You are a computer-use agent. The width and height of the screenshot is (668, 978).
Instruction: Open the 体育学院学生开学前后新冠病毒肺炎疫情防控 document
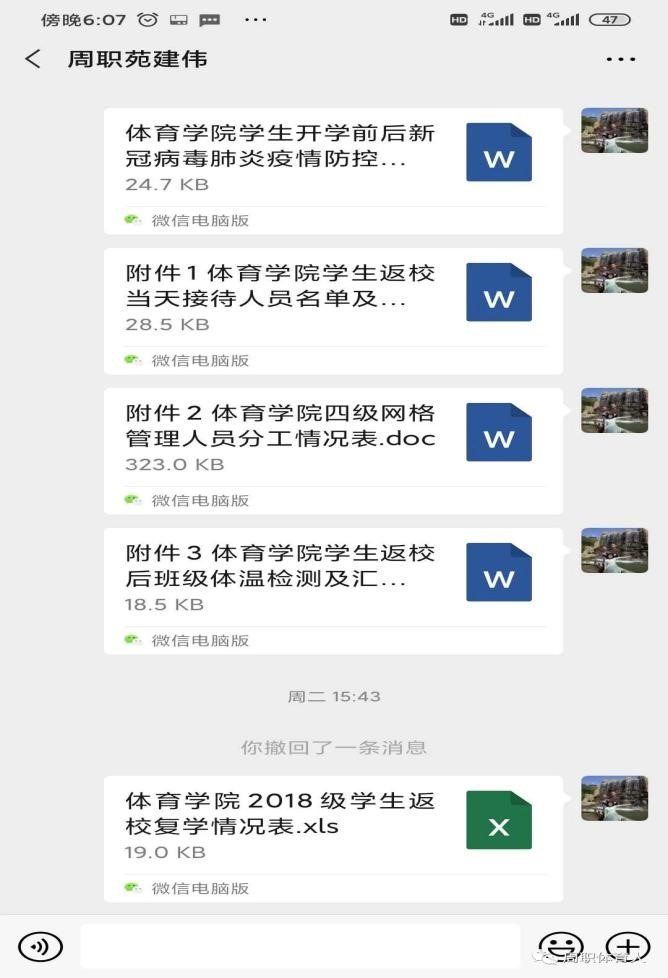[x=333, y=158]
